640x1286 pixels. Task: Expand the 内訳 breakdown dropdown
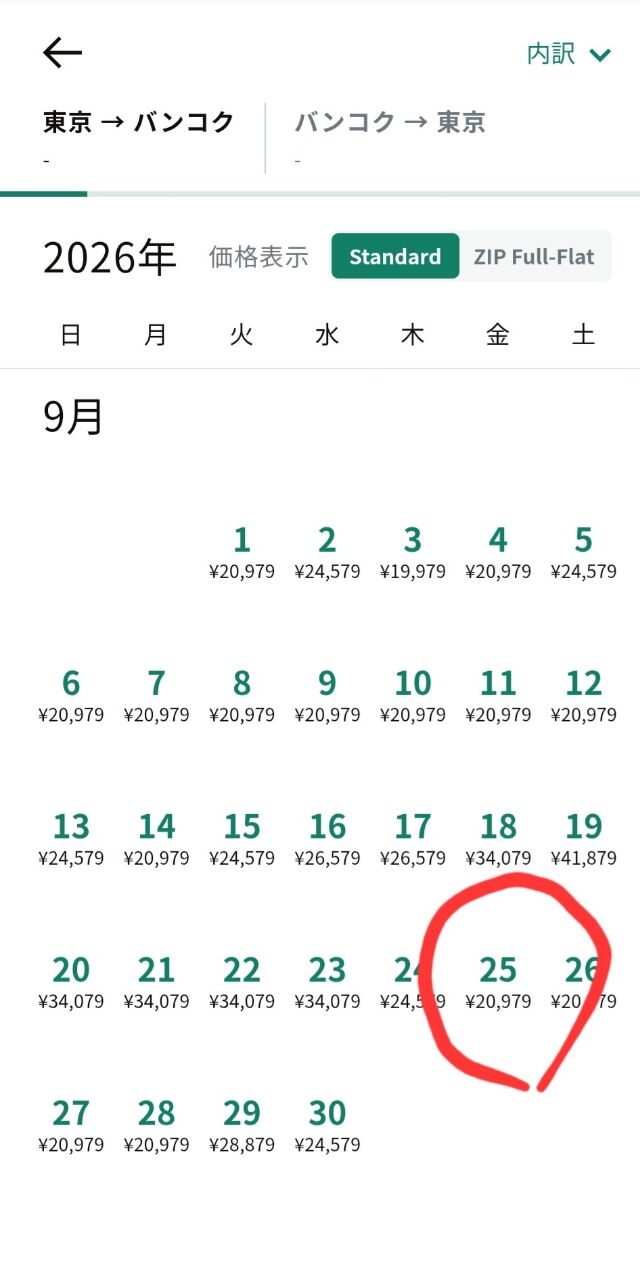(x=569, y=54)
